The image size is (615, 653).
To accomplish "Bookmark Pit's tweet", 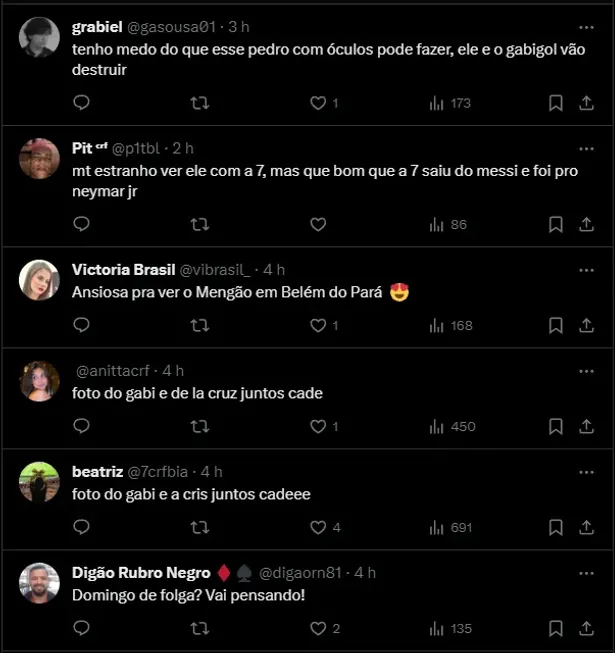I will coord(556,225).
